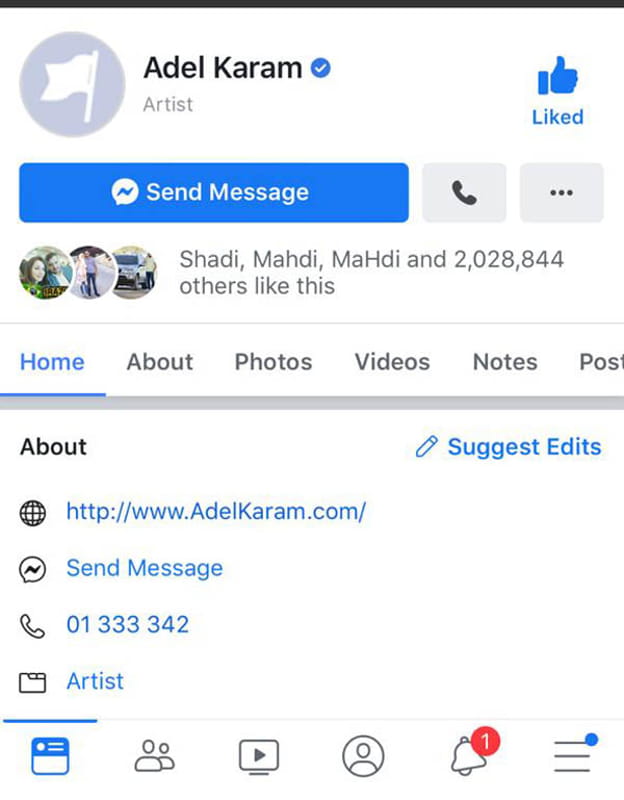Viewport: 624px width, 800px height.
Task: Tap the blue Send Message button
Action: click(213, 192)
